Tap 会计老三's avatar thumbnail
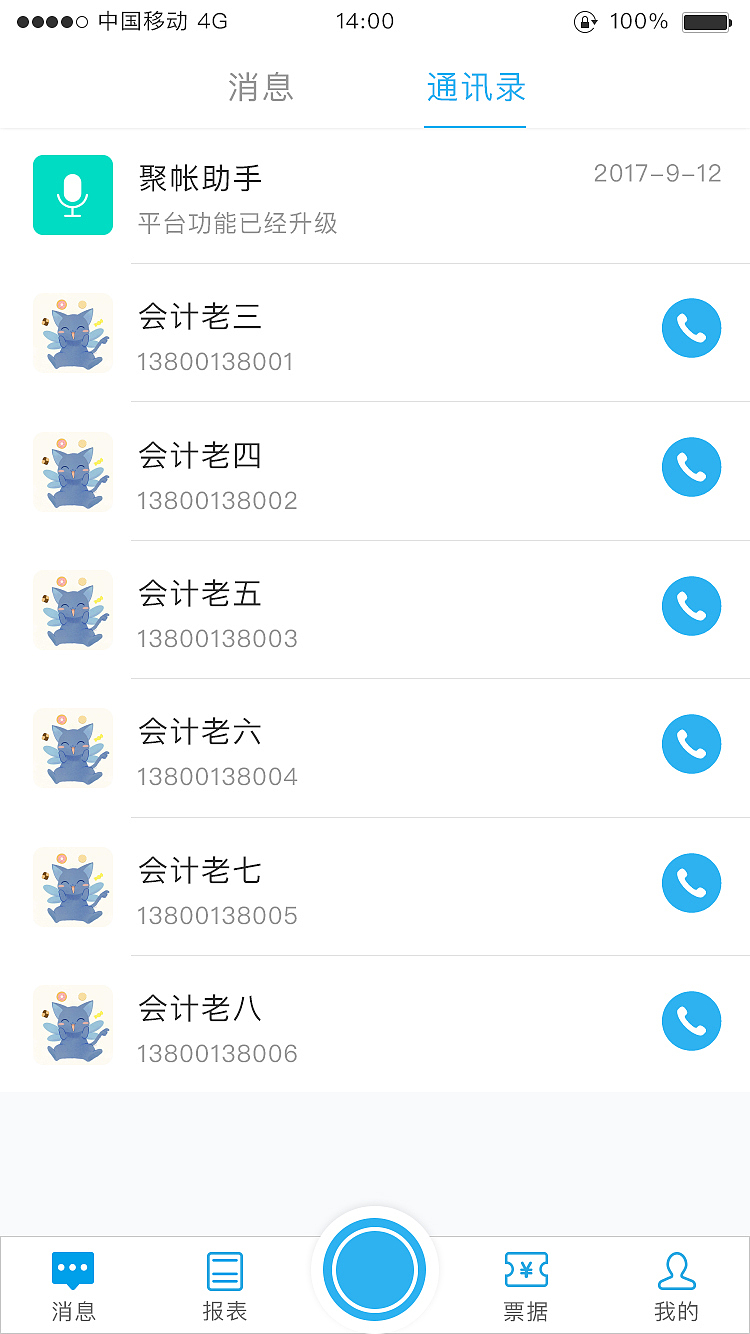The height and width of the screenshot is (1334, 750). pyautogui.click(x=73, y=333)
